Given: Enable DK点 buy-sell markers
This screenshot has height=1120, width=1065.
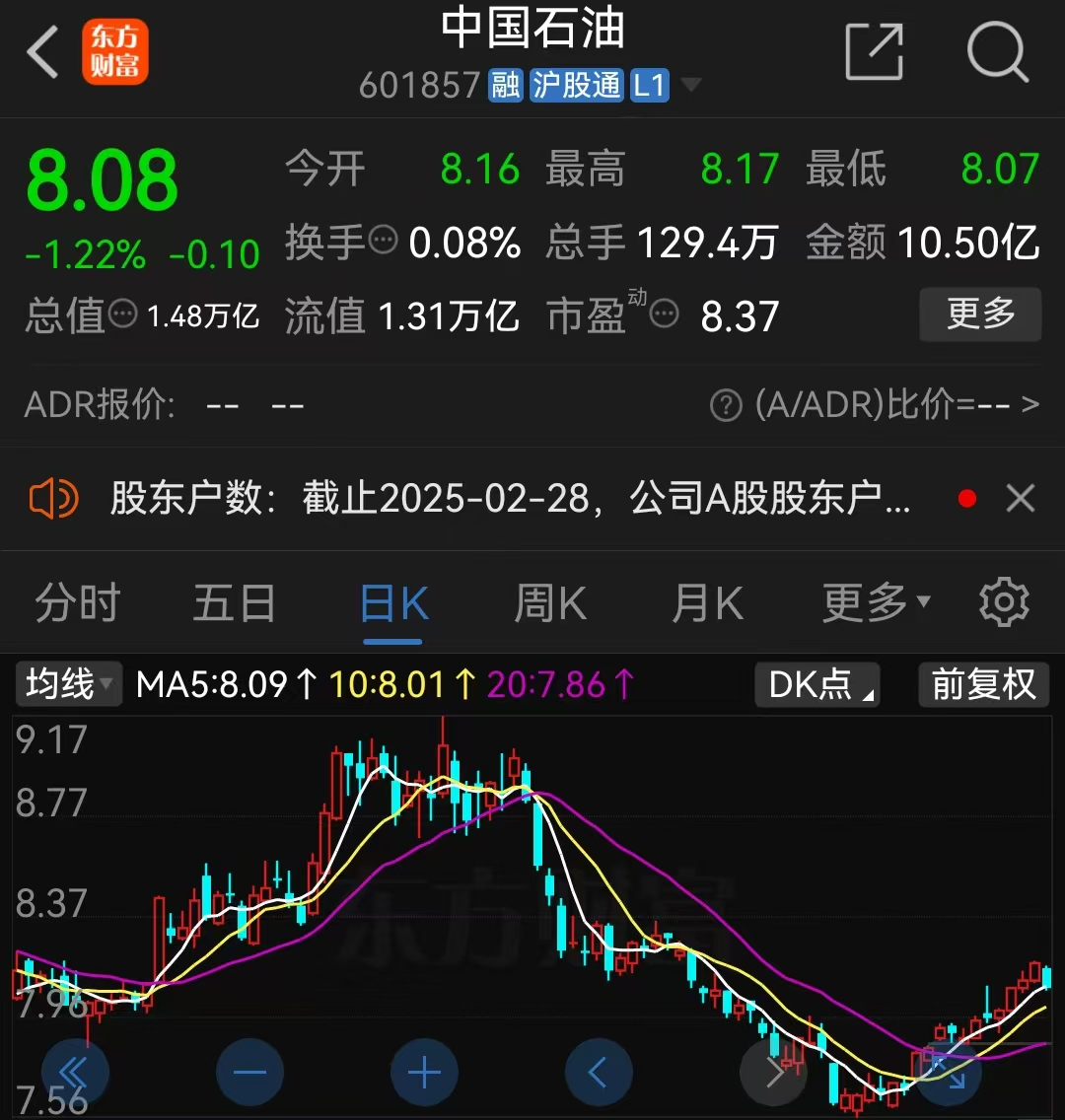Looking at the screenshot, I should pyautogui.click(x=816, y=685).
